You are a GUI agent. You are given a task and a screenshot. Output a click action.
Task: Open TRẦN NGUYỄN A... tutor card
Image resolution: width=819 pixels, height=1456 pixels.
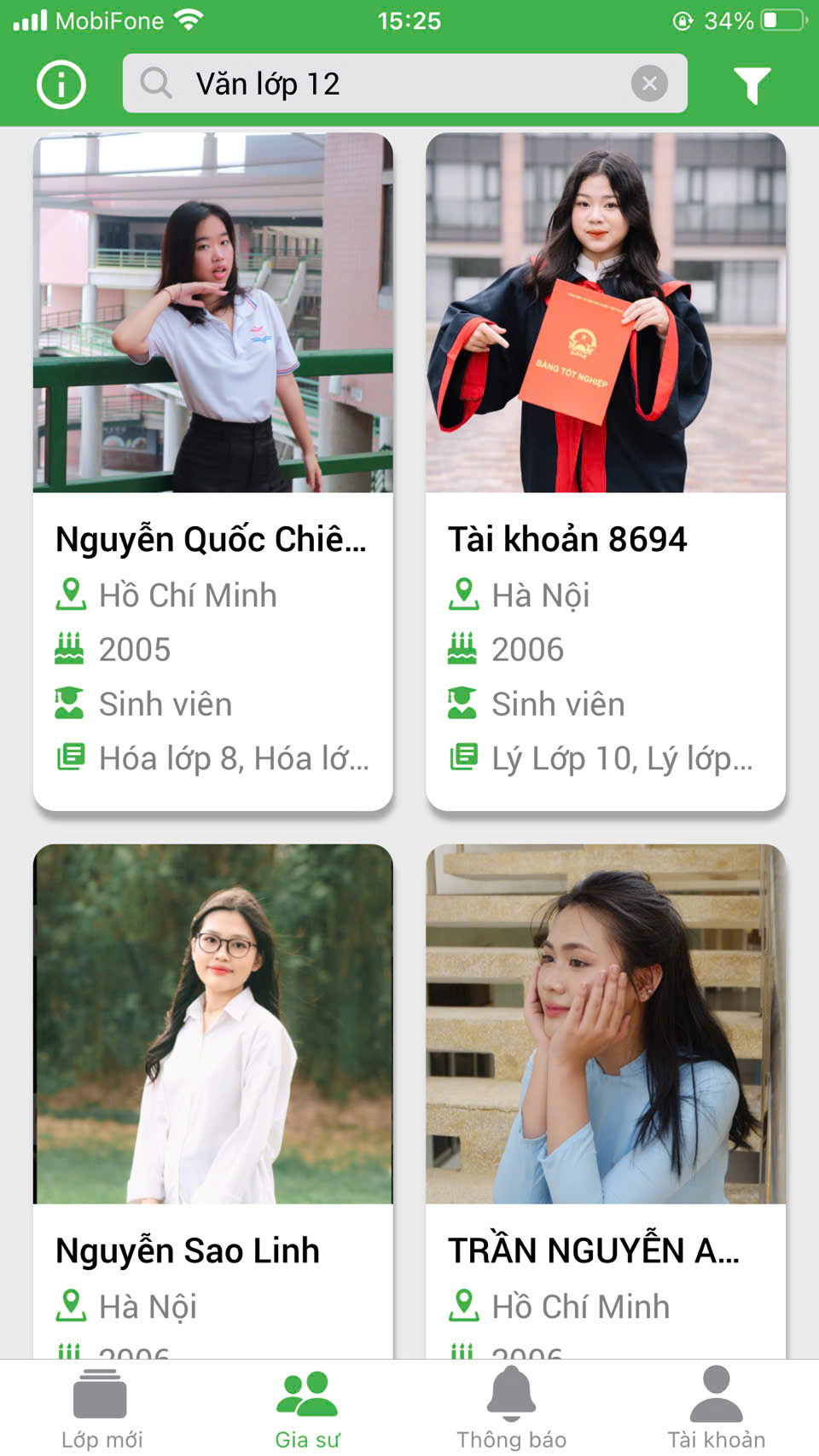605,1100
